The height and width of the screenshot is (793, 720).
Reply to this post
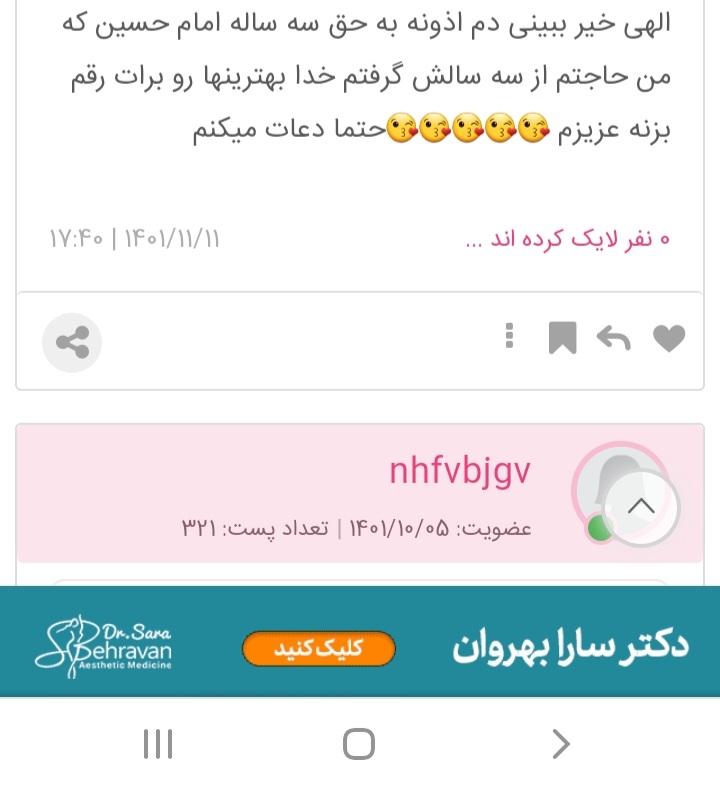613,339
